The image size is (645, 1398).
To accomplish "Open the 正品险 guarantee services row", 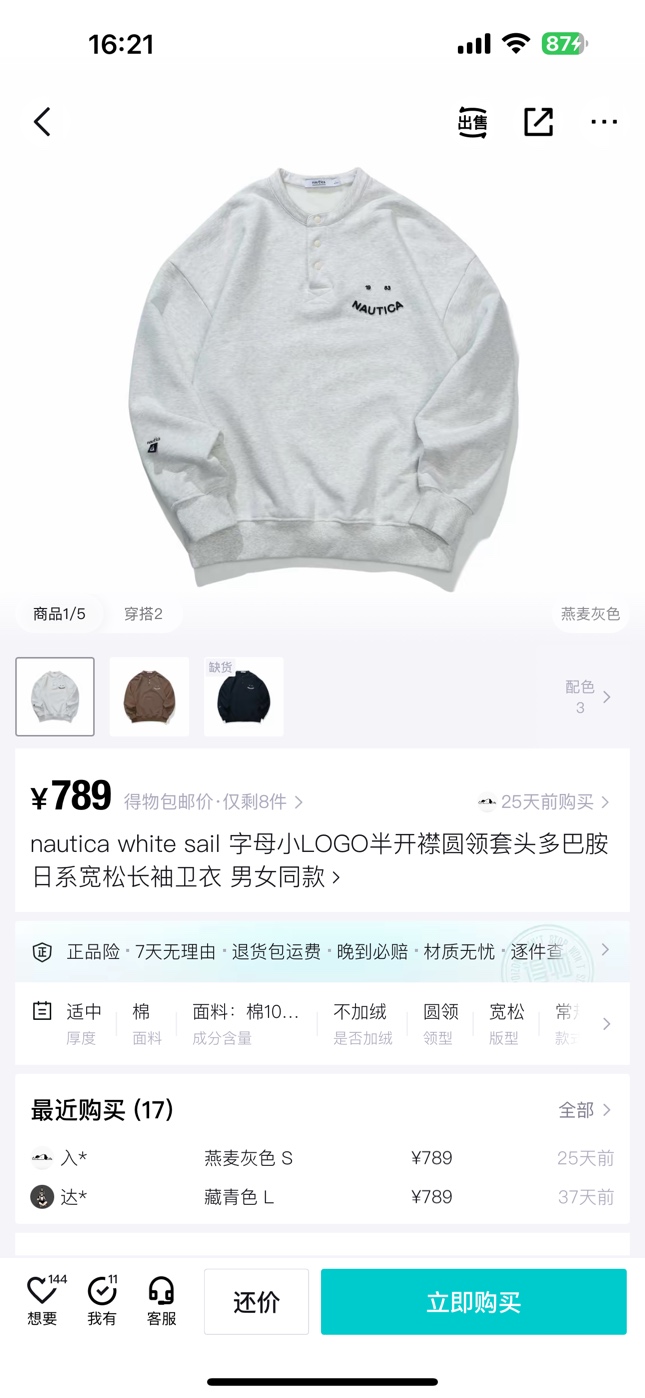I will [322, 951].
